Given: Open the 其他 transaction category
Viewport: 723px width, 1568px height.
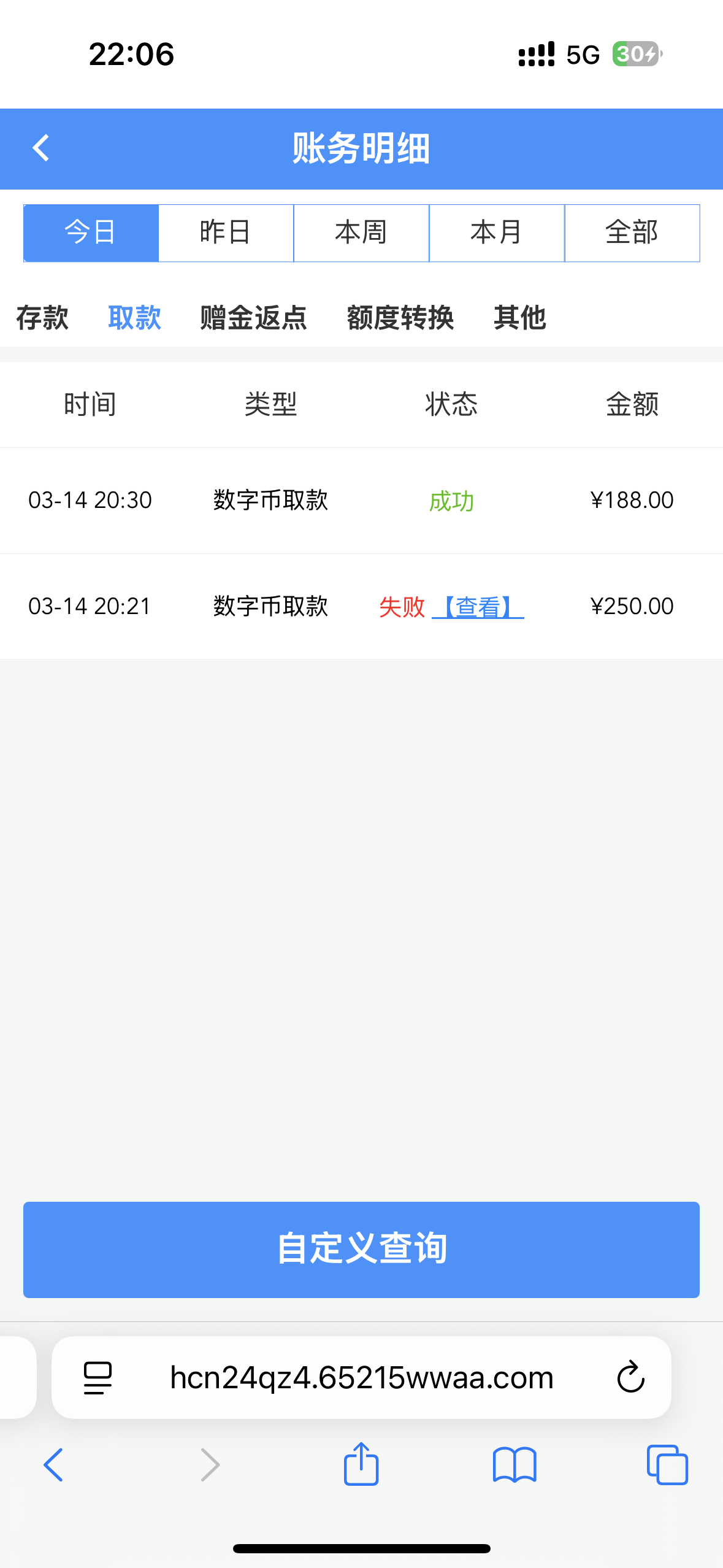Looking at the screenshot, I should (521, 318).
